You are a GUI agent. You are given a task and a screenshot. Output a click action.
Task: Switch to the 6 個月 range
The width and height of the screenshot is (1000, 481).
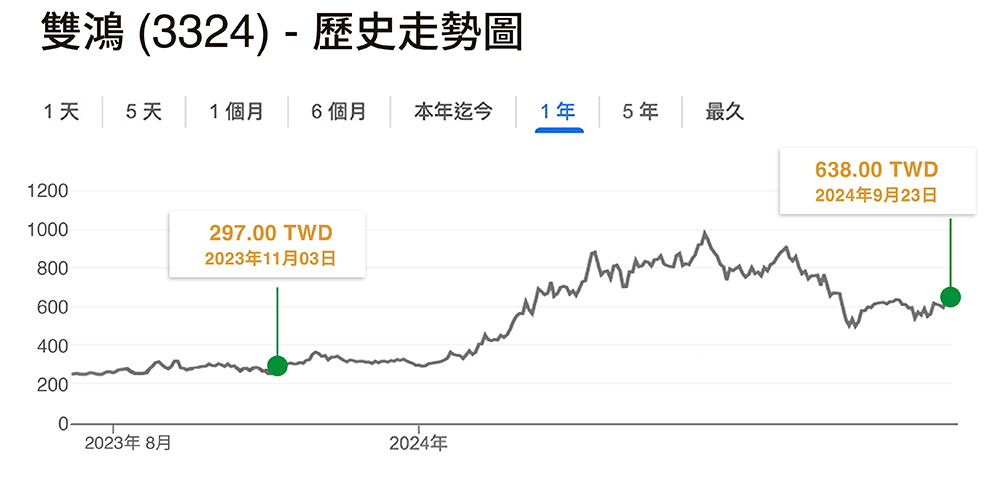coord(338,112)
